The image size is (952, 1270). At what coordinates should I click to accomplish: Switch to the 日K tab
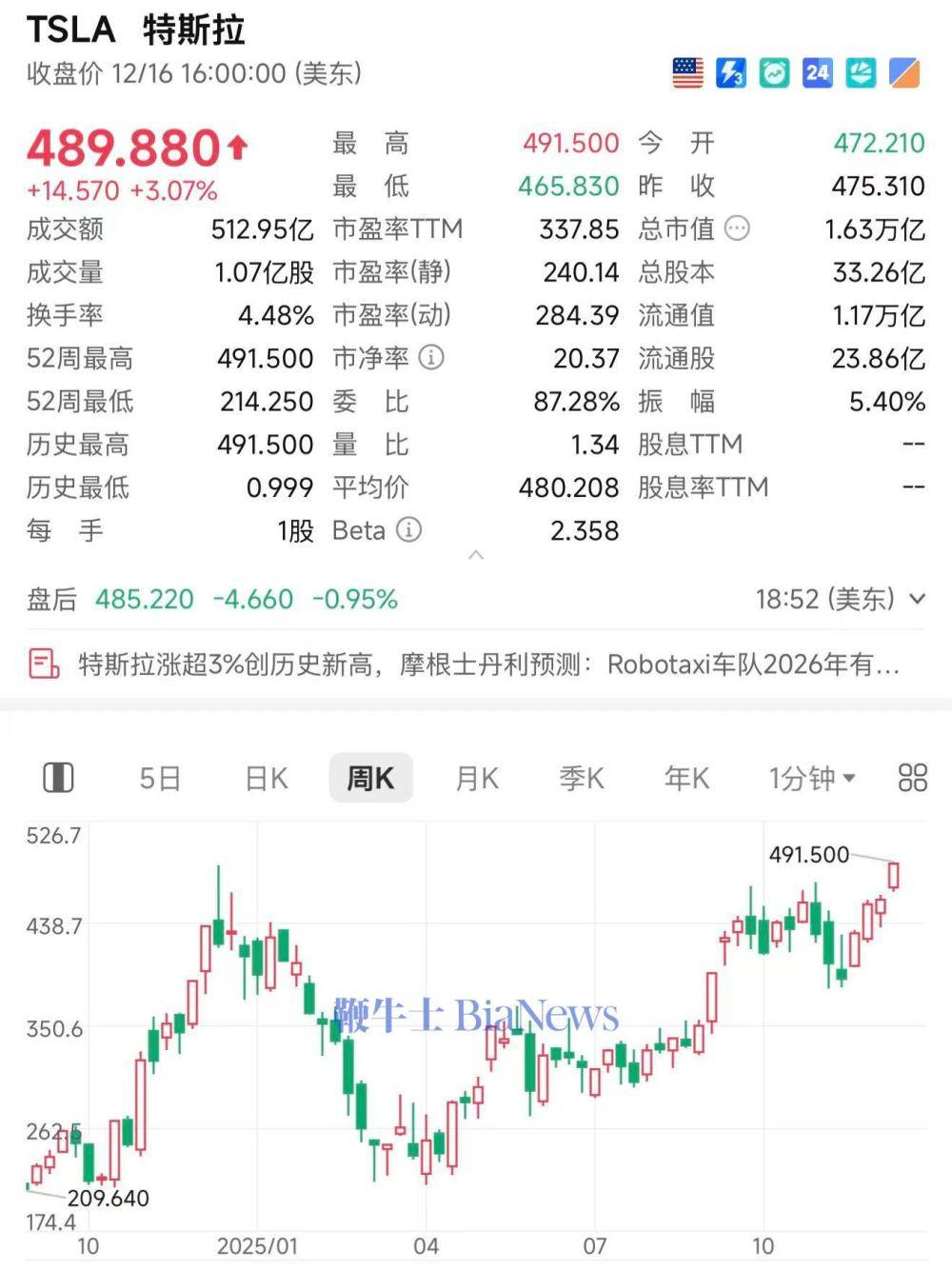(265, 778)
